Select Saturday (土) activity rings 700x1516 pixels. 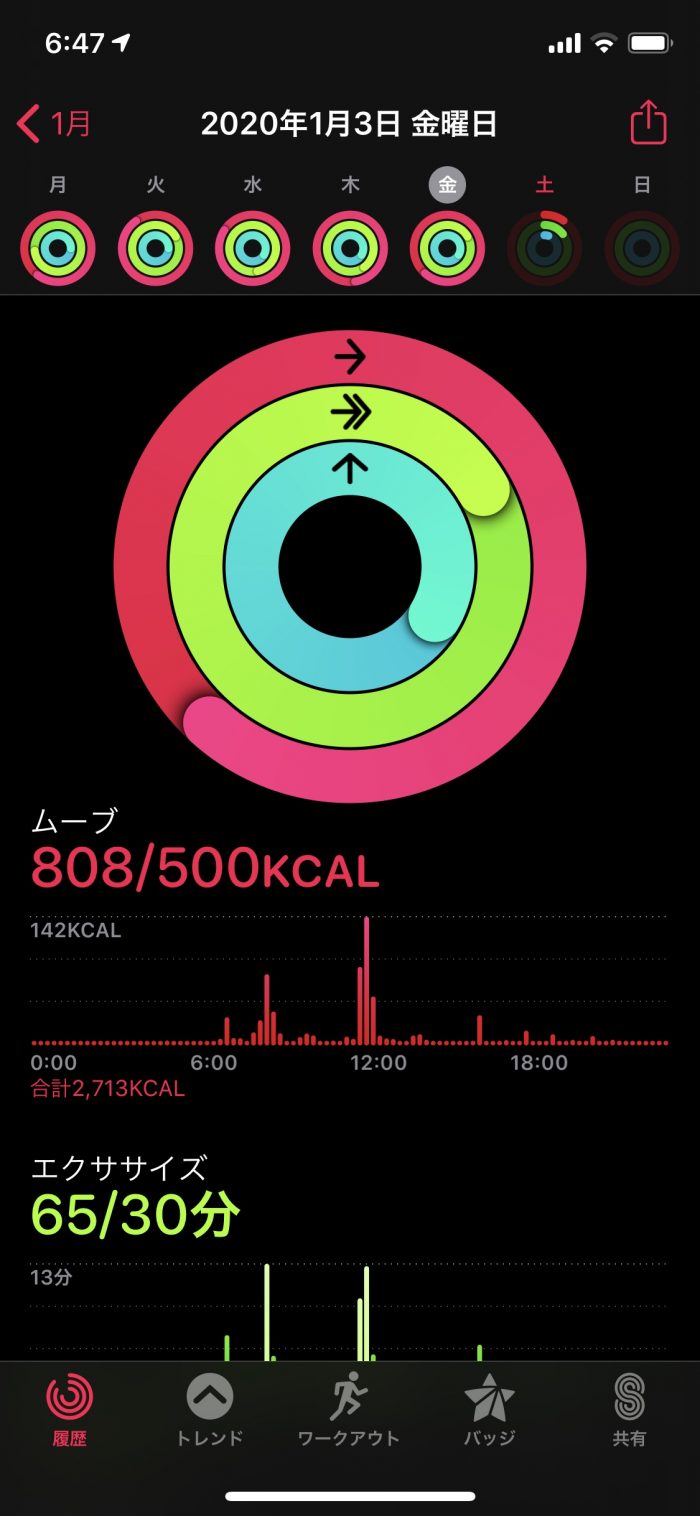544,248
